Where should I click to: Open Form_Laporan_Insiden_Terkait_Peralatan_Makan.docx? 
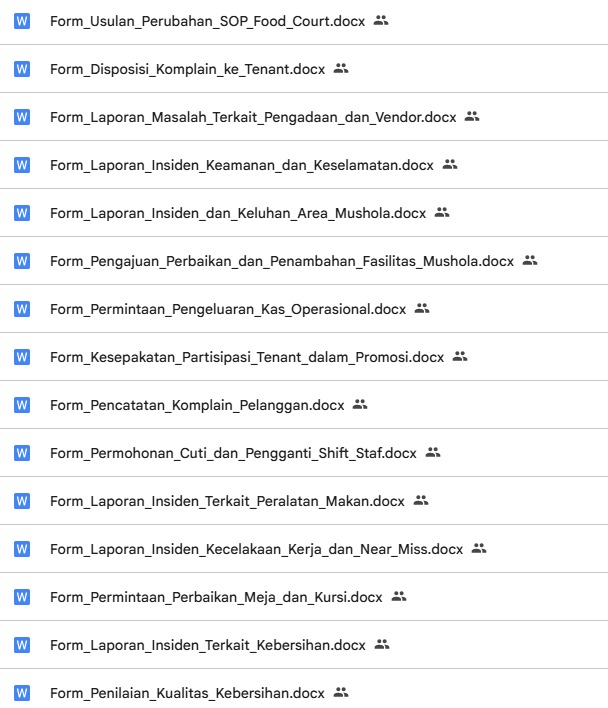point(227,501)
